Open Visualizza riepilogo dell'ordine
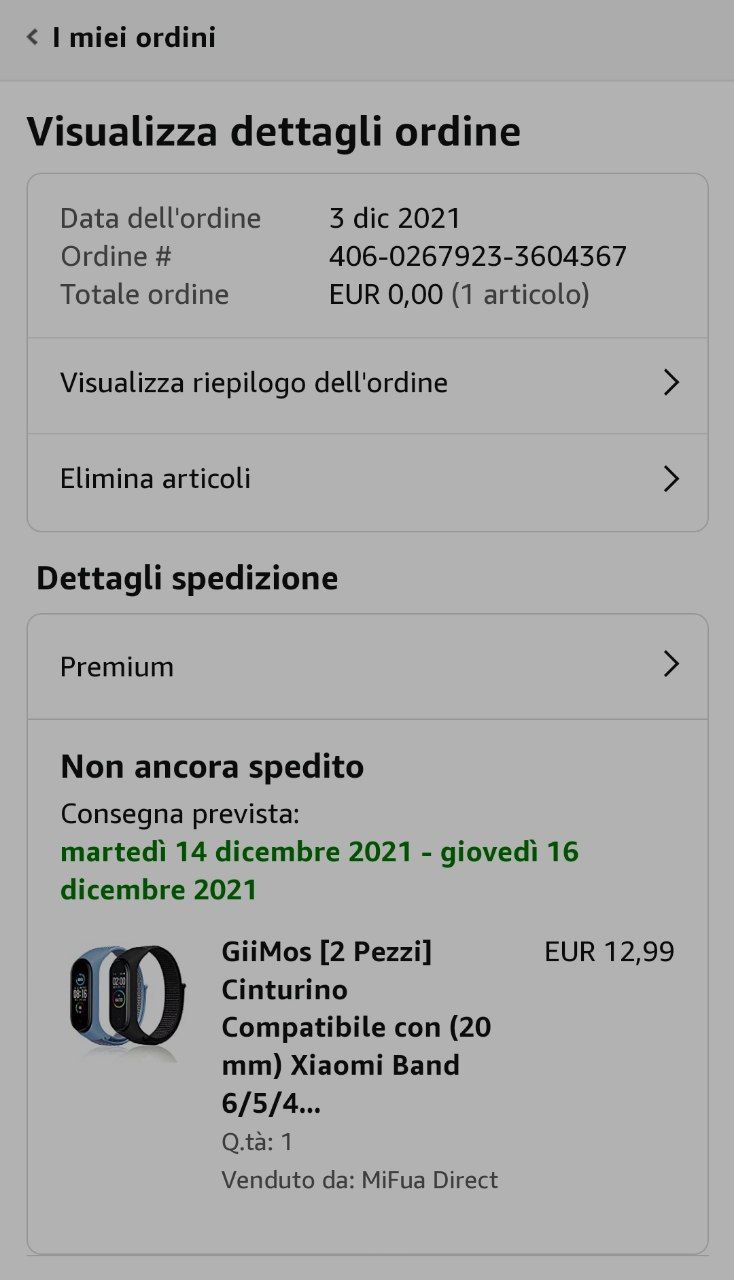This screenshot has width=734, height=1280. pos(367,383)
